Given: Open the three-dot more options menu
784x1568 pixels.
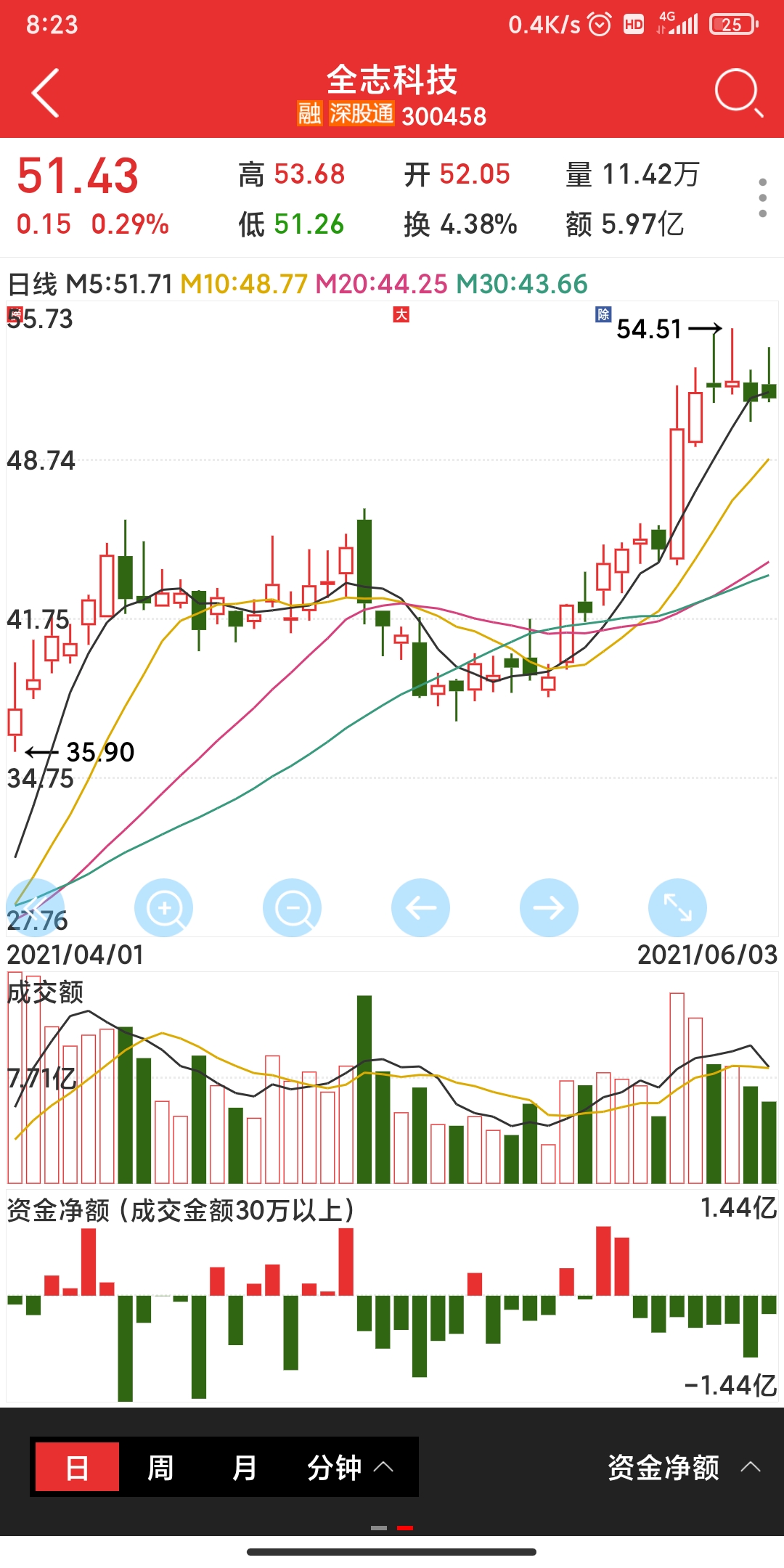Looking at the screenshot, I should tap(762, 197).
